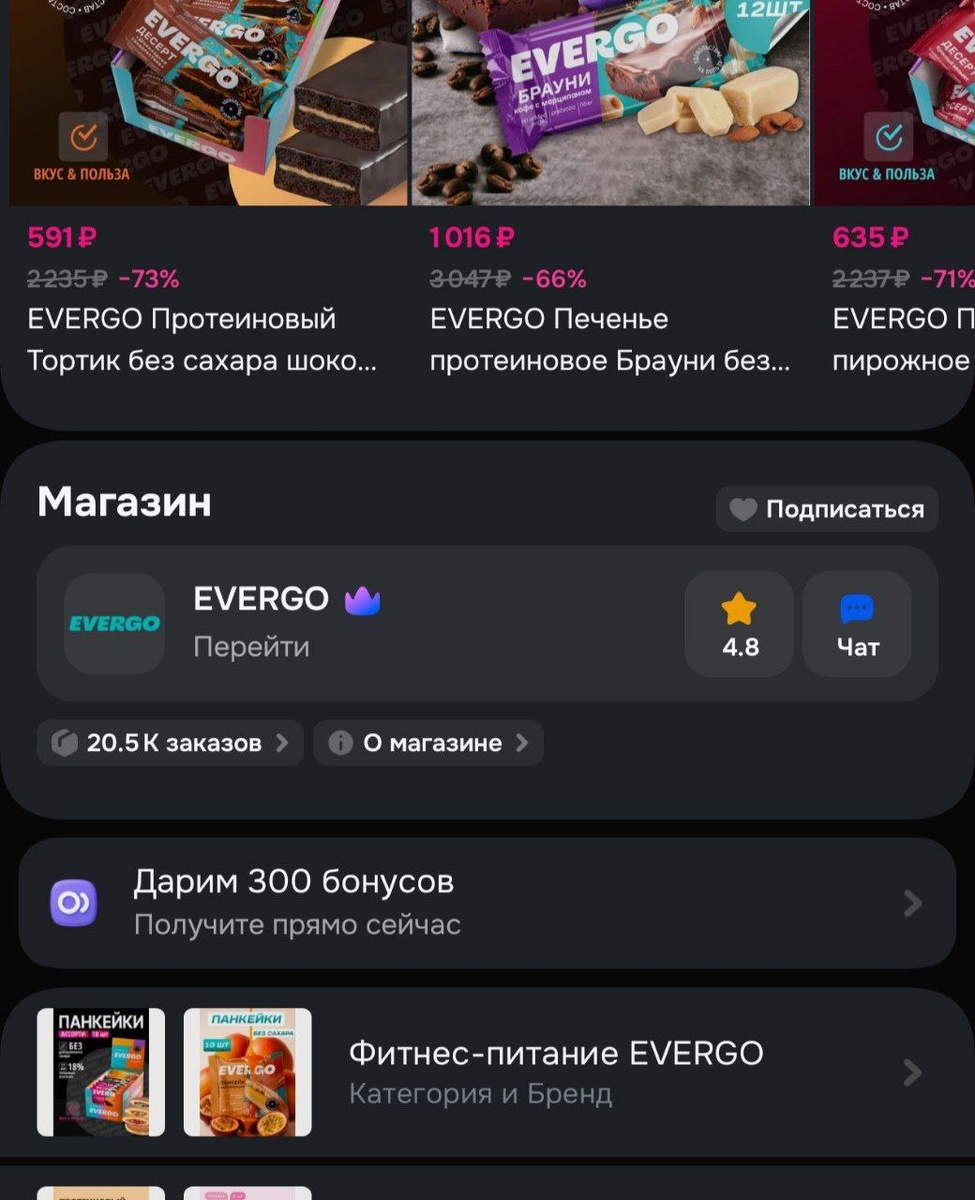Open the Магазин section heading
The image size is (975, 1200).
[123, 502]
